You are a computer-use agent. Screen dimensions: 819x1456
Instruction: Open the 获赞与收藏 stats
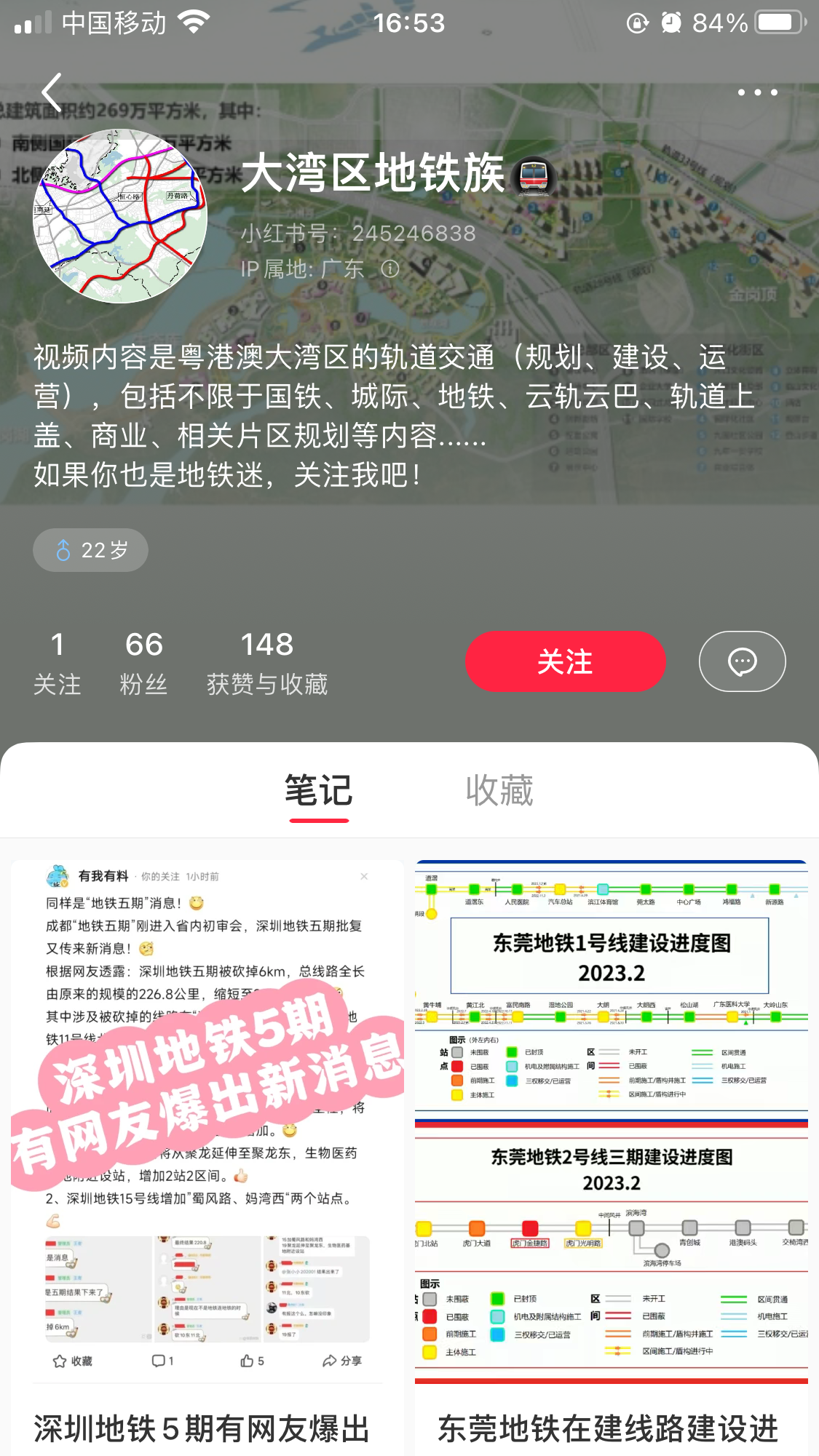[x=266, y=662]
